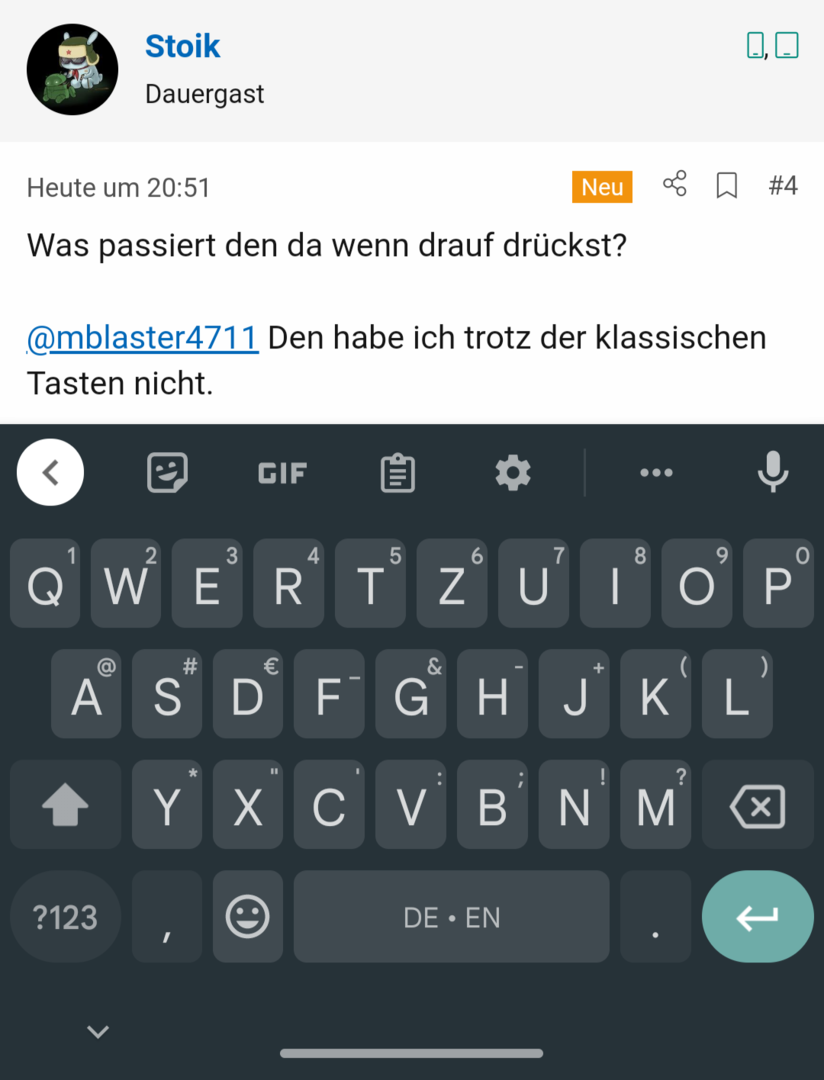Toggle the shift key
The image size is (824, 1080).
click(65, 807)
